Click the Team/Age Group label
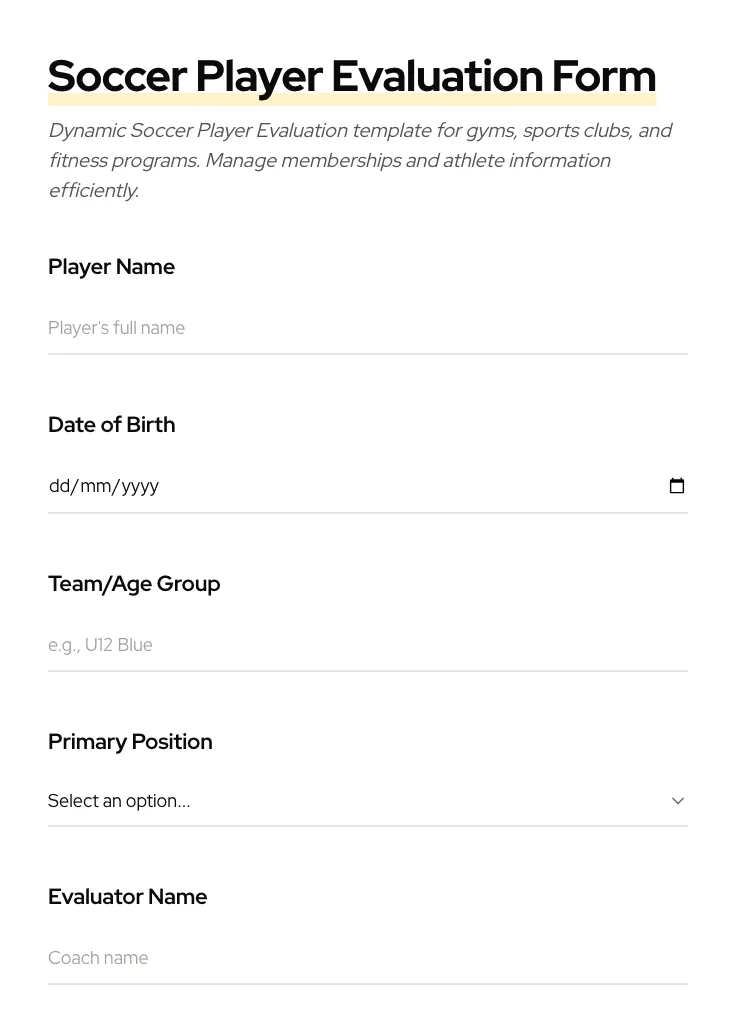The height and width of the screenshot is (1024, 736). pos(134,583)
